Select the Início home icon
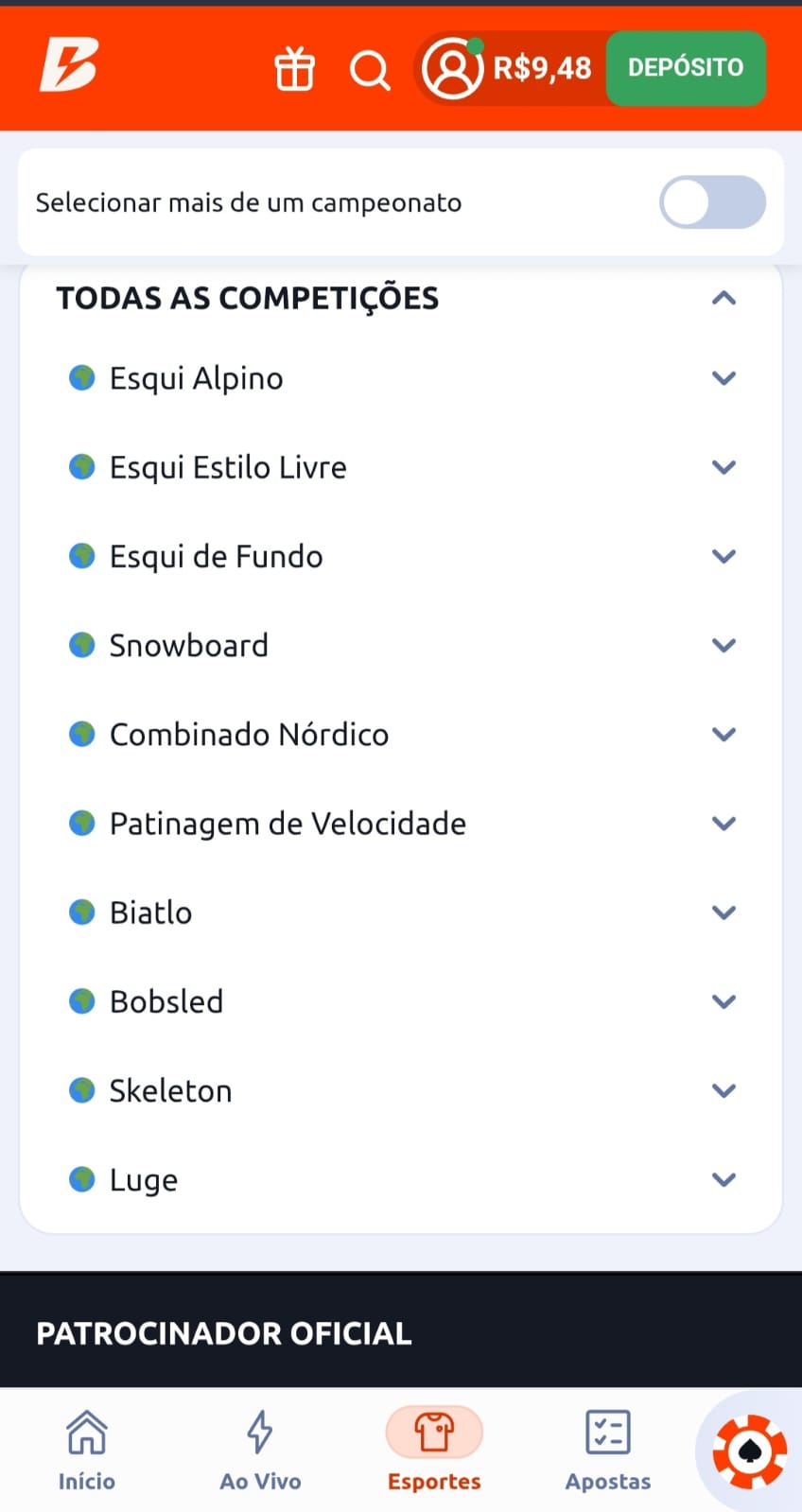The width and height of the screenshot is (802, 1512). coord(86,1433)
